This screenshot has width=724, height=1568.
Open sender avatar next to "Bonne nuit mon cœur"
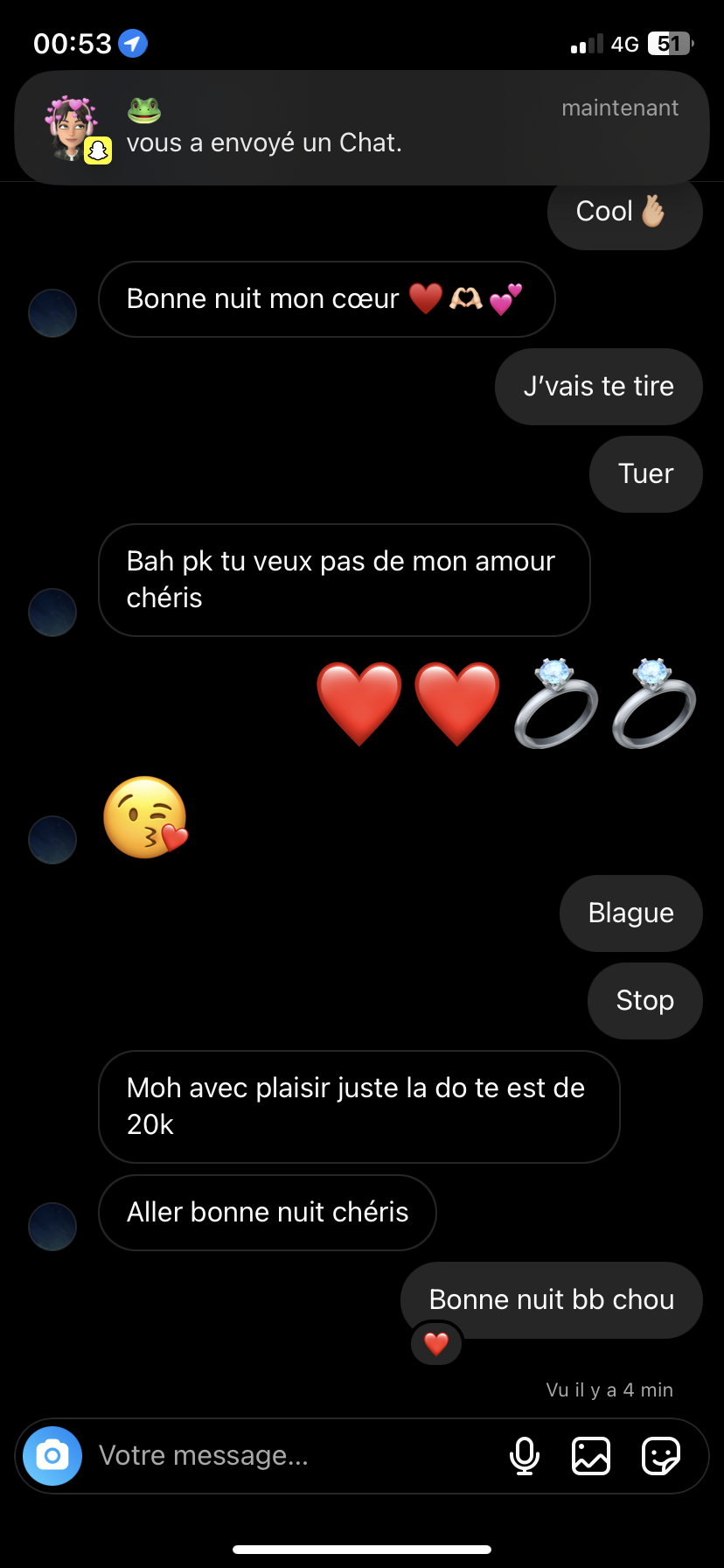click(52, 312)
